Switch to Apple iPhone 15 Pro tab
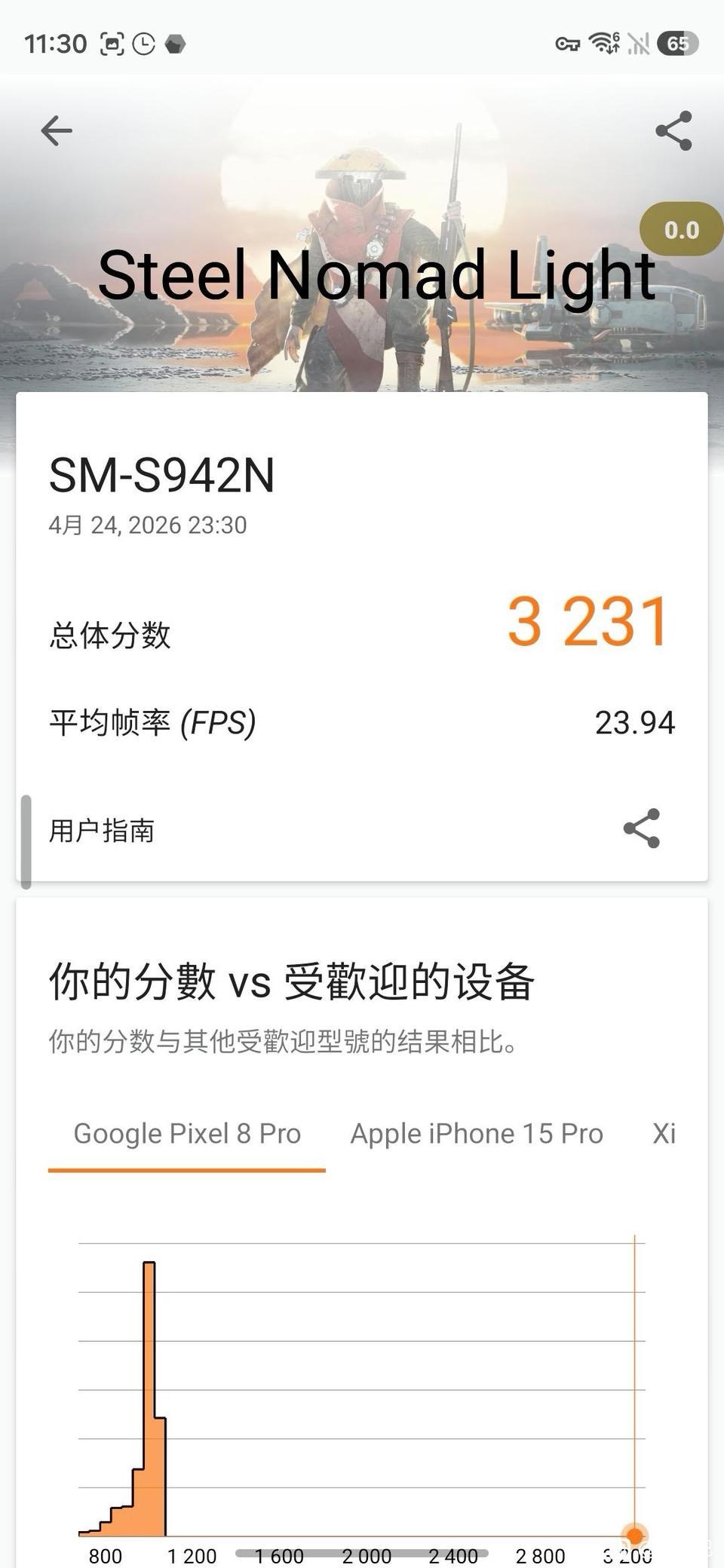Image resolution: width=724 pixels, height=1568 pixels. point(477,1134)
